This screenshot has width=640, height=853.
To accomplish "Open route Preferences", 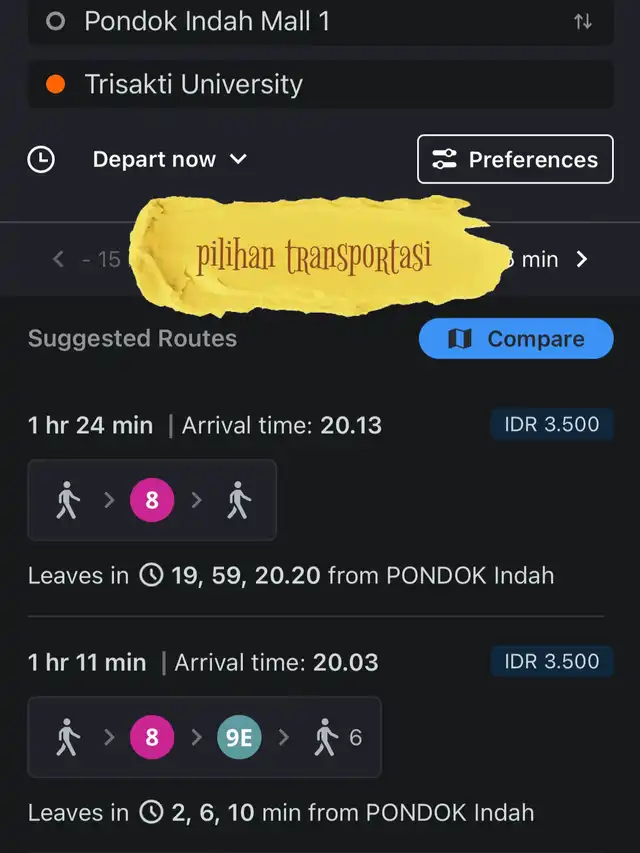I will 515,159.
